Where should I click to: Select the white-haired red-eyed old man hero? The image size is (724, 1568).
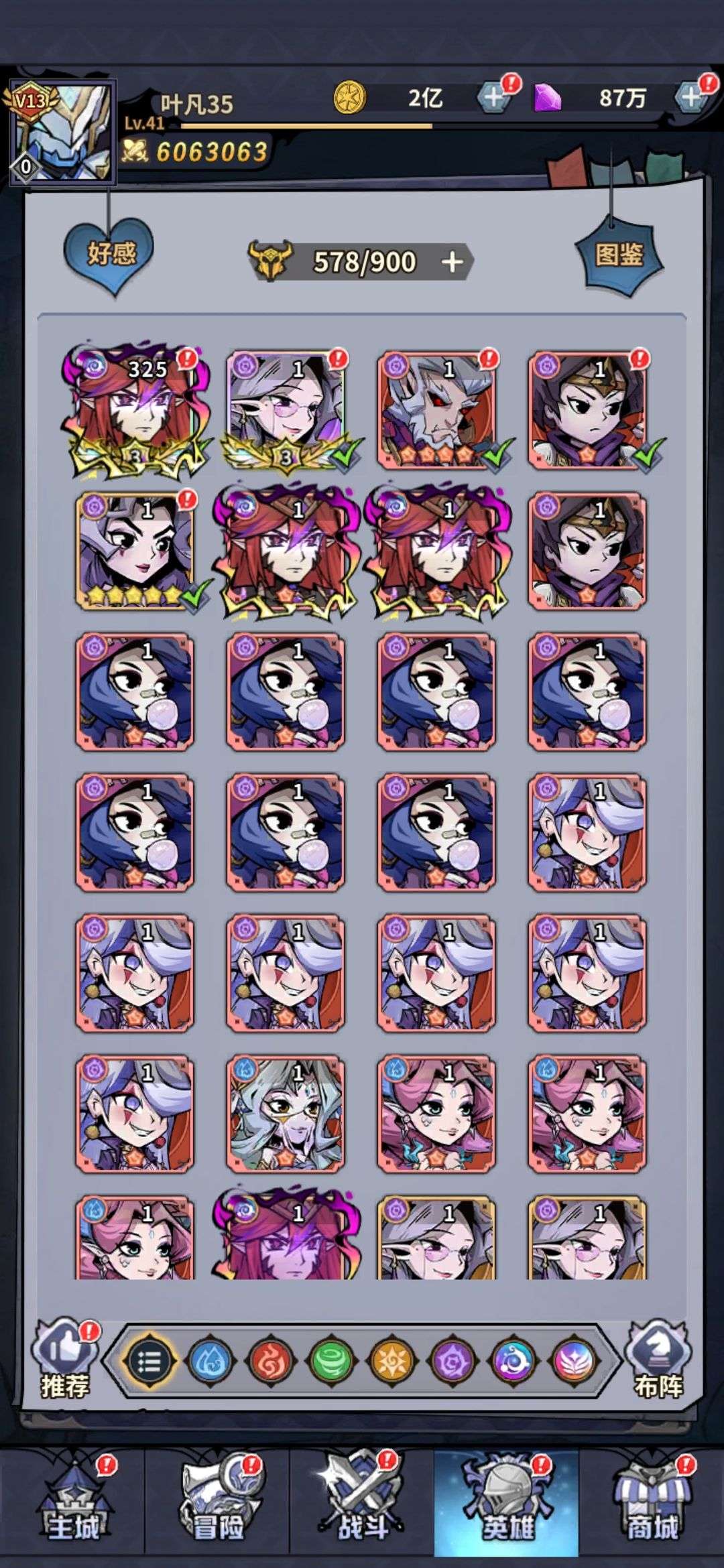(436, 410)
